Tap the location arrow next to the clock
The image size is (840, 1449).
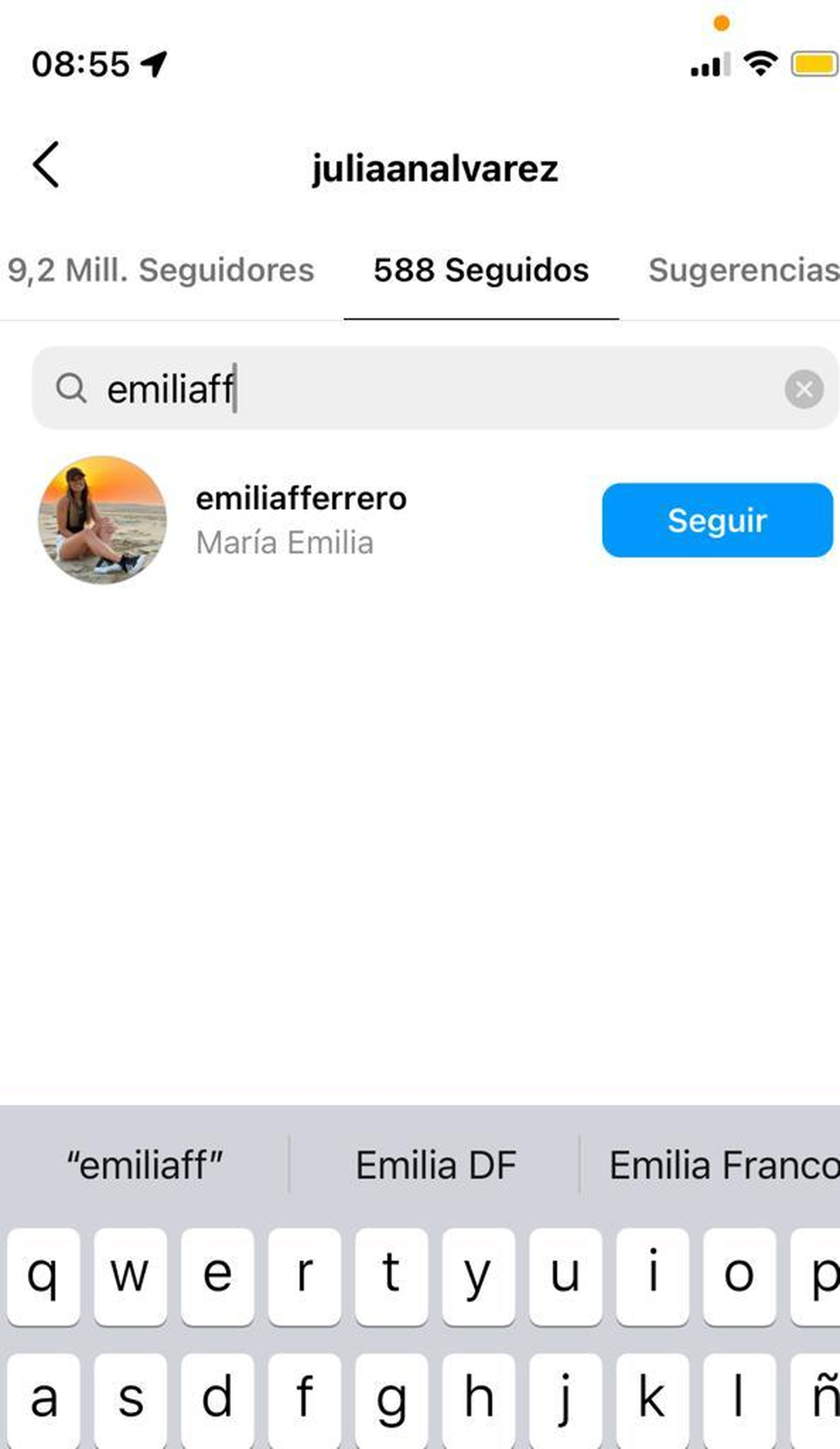[153, 63]
